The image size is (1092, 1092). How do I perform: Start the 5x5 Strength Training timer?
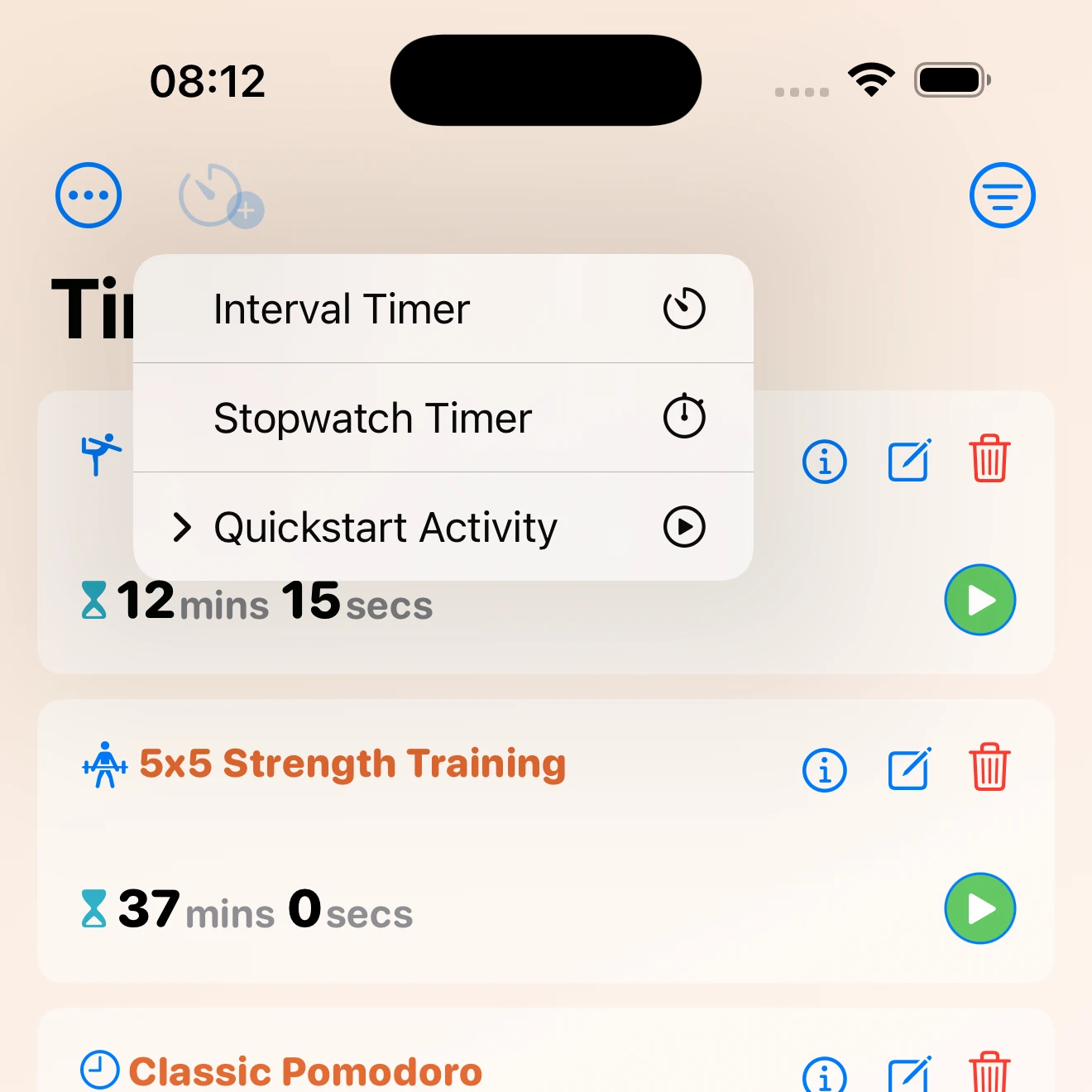979,908
